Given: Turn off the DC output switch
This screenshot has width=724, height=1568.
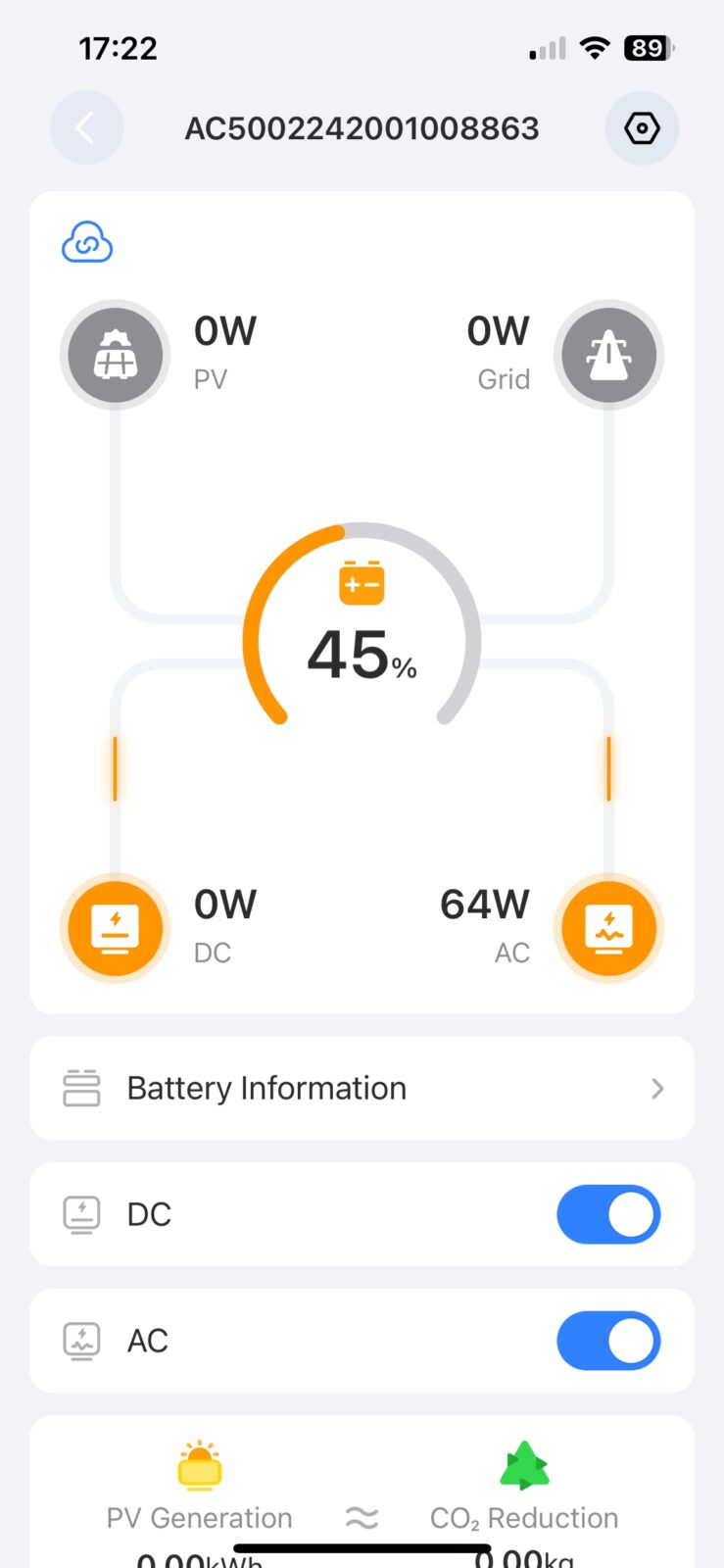Looking at the screenshot, I should [x=608, y=1214].
